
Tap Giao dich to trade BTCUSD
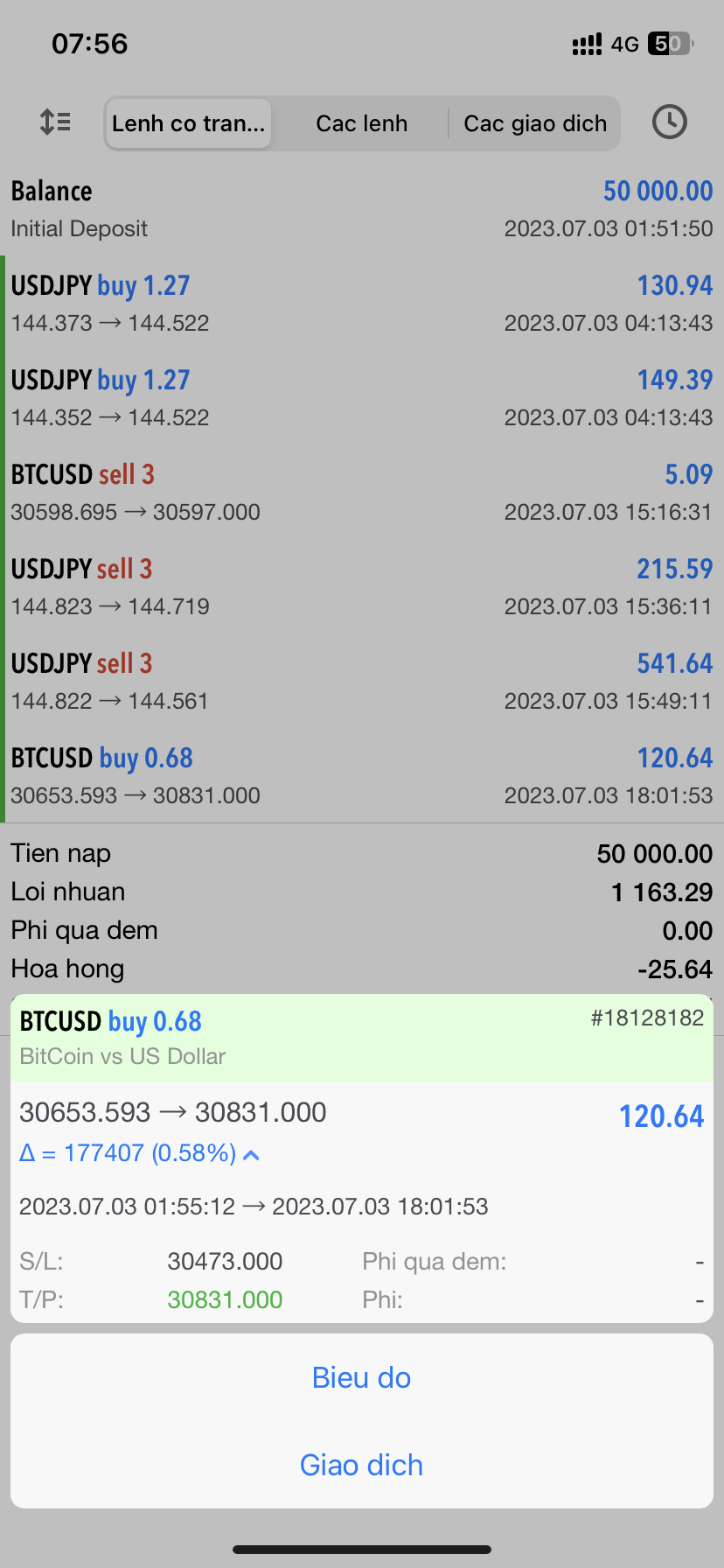(361, 1465)
